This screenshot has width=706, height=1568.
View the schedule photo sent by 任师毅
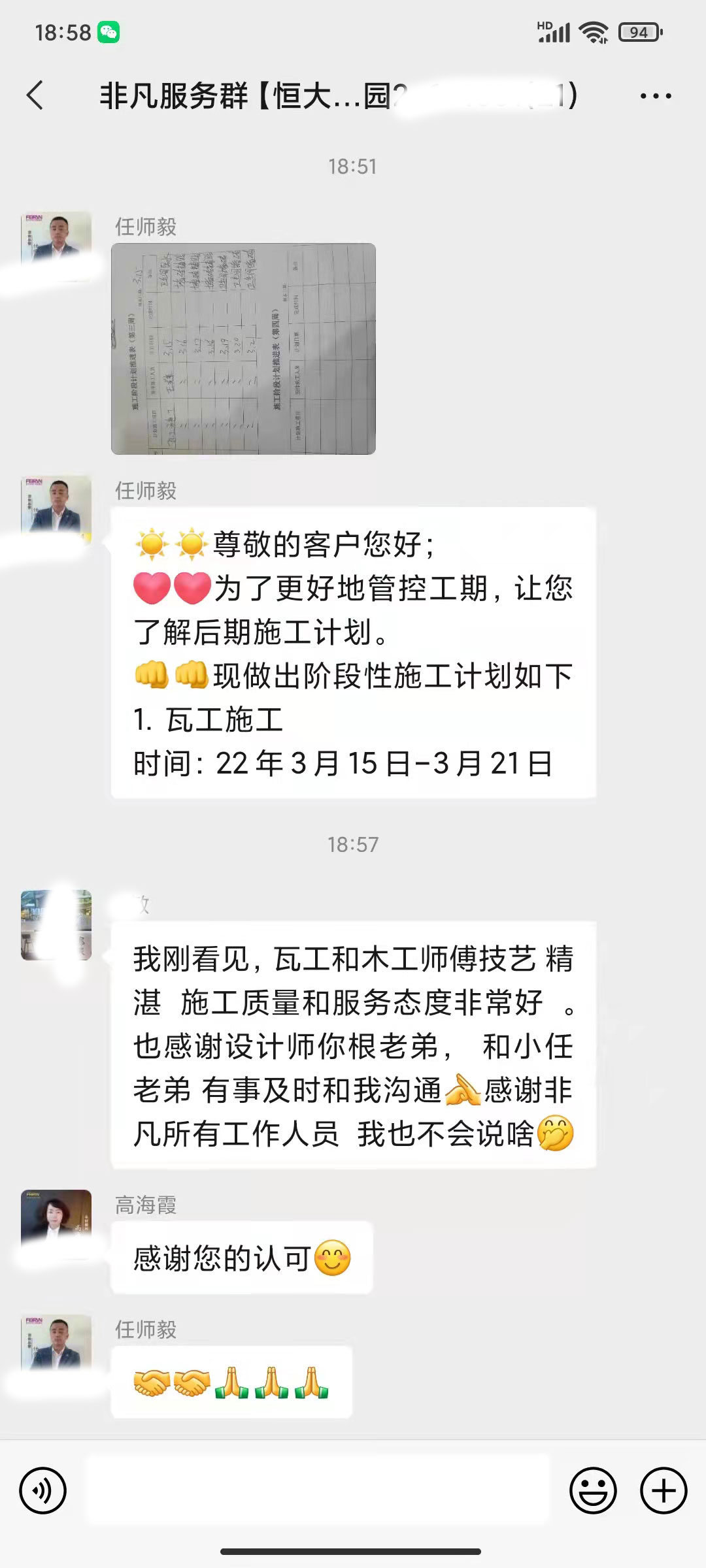click(243, 348)
